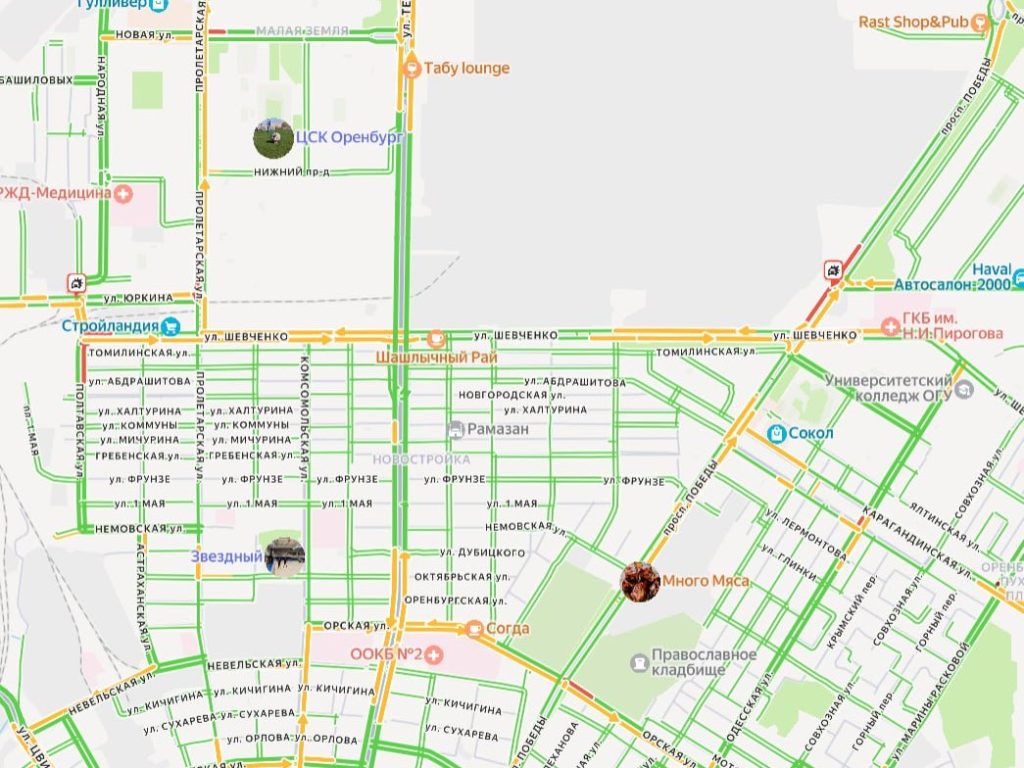Select the Шашлычный Рай restaurant marker
The height and width of the screenshot is (768, 1024).
point(435,339)
